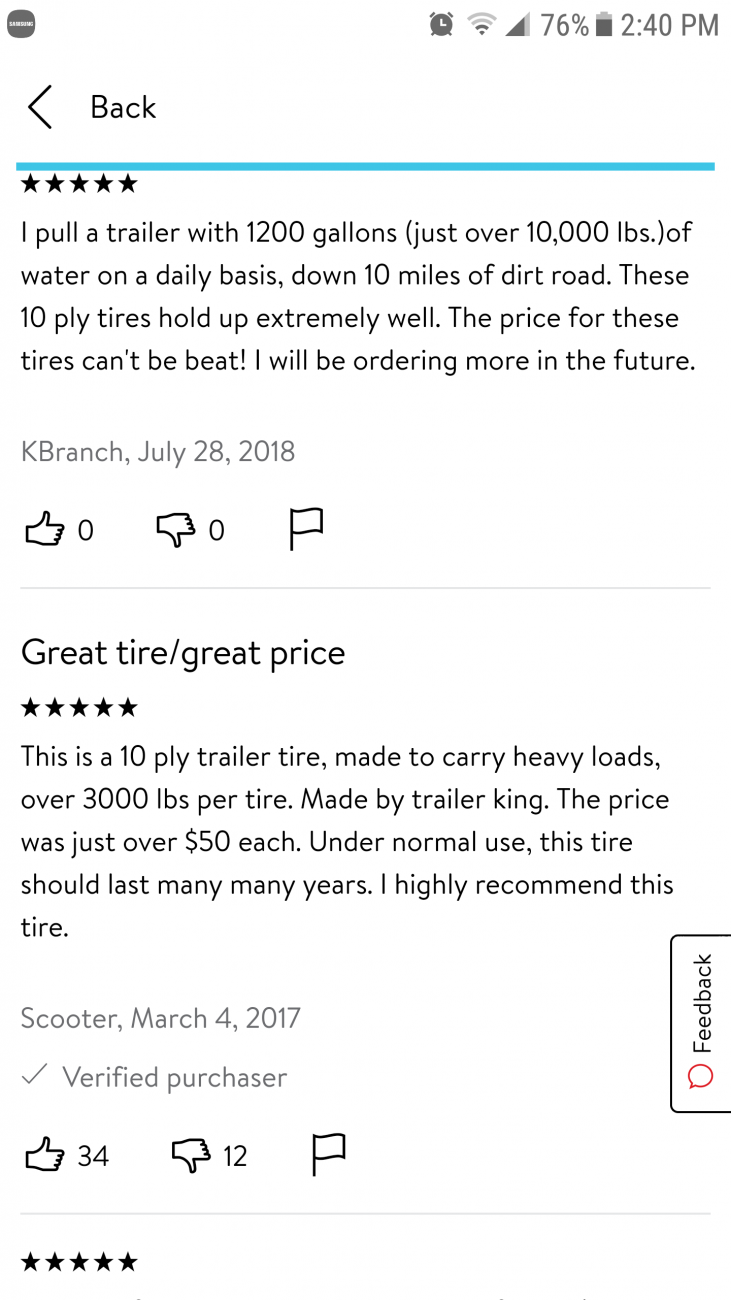The height and width of the screenshot is (1300, 731).
Task: Flag KBranch's review
Action: pos(306,529)
